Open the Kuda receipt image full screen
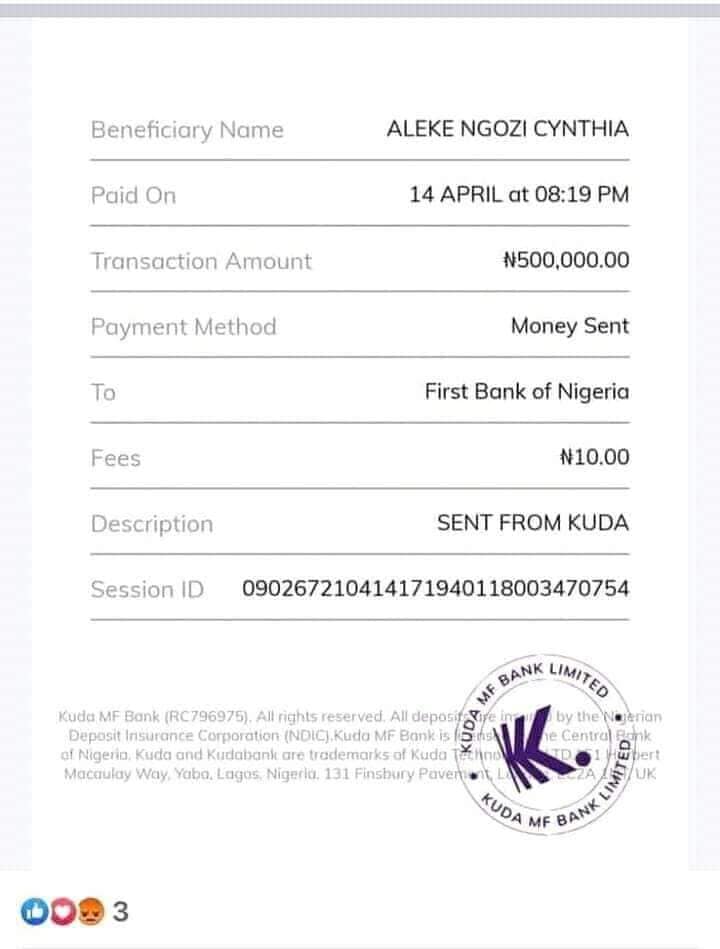The image size is (720, 949). pos(360,440)
